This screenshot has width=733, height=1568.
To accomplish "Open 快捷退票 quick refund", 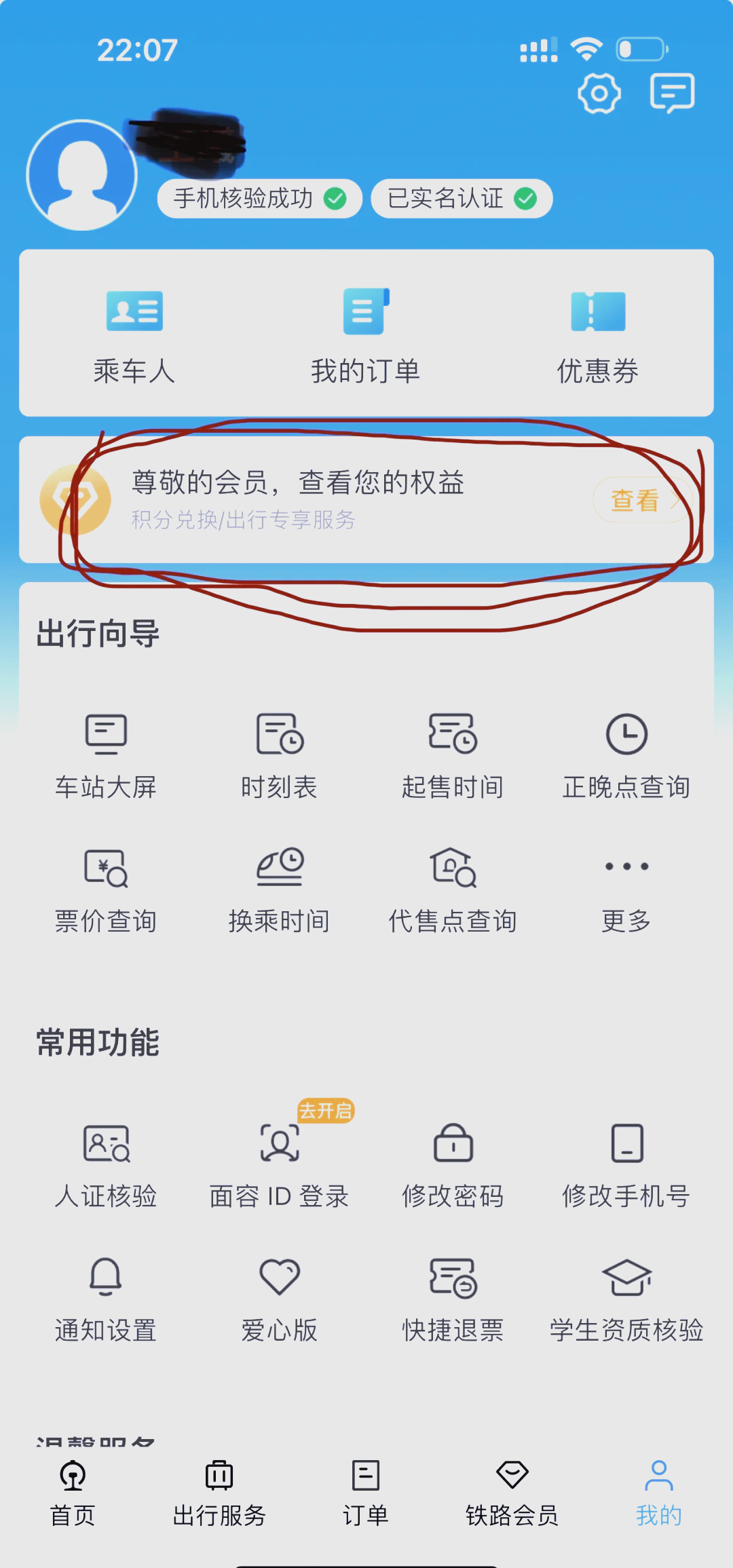I will click(453, 1299).
